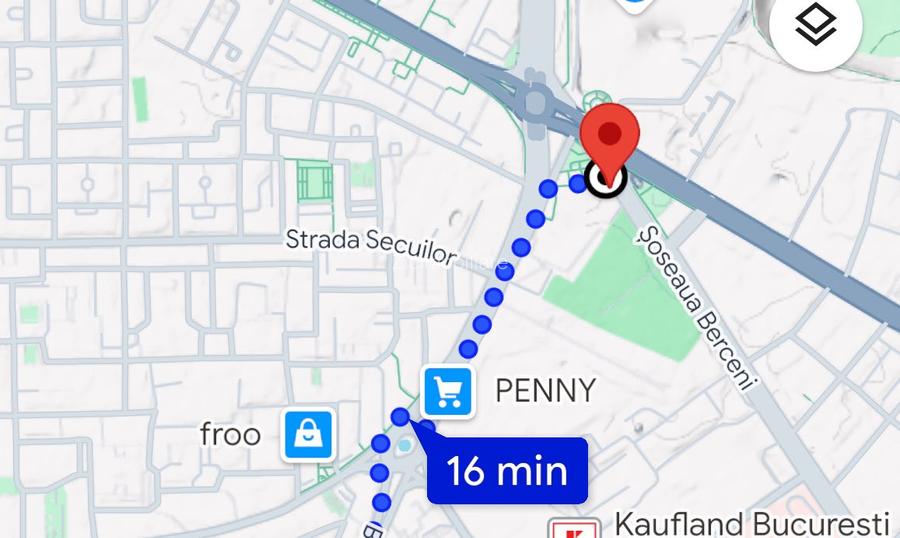Select the 16 min route label

coord(507,470)
